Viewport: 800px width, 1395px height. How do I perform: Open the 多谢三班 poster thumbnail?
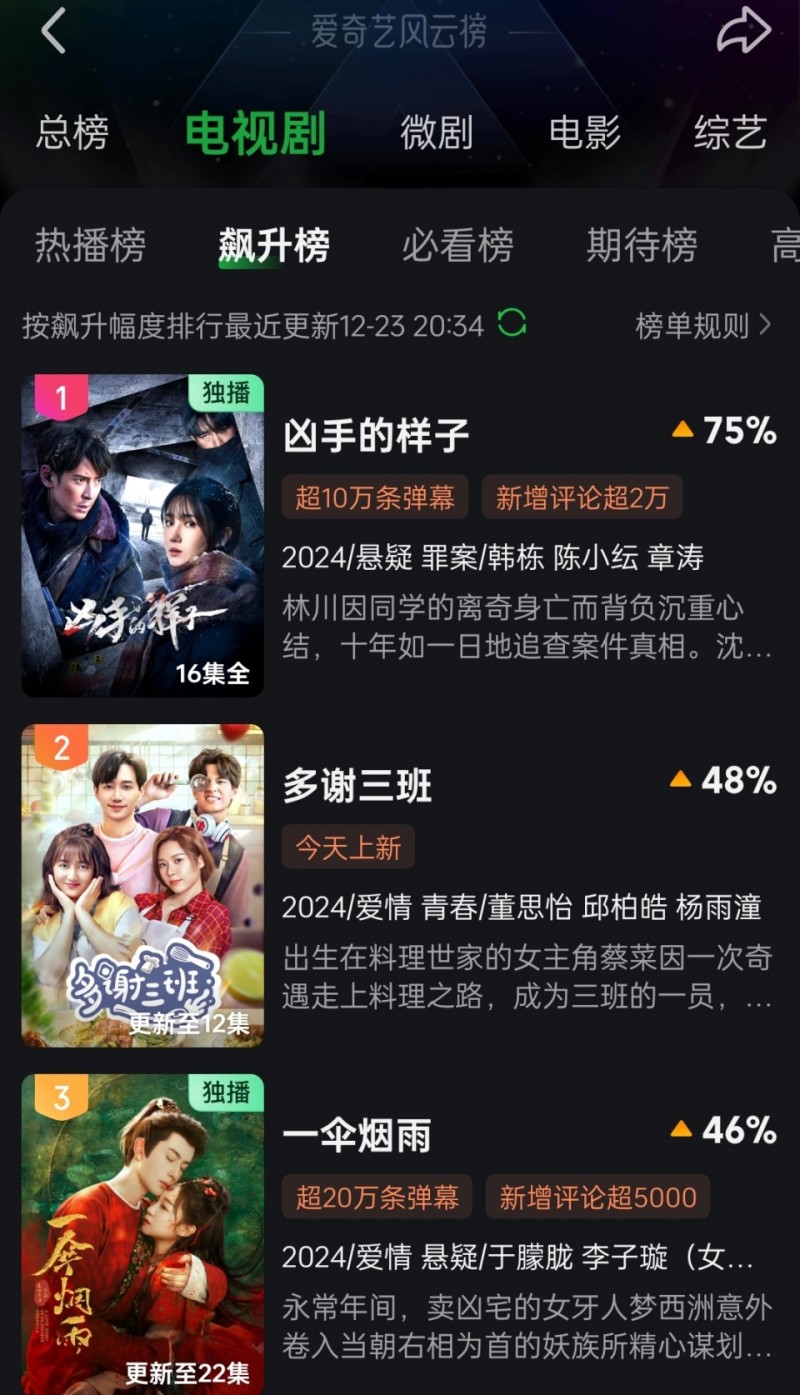pyautogui.click(x=142, y=885)
